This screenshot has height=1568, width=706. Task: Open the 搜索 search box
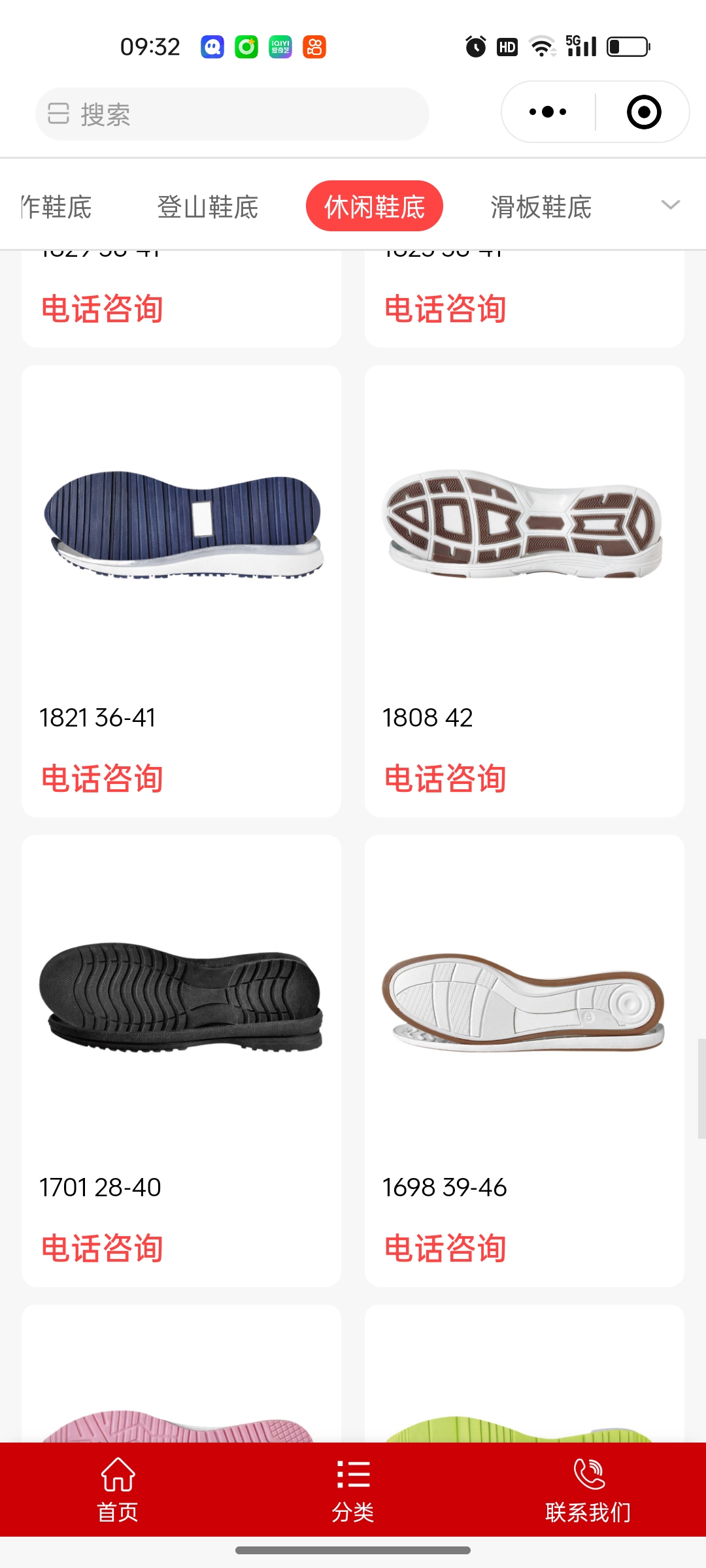pos(232,114)
